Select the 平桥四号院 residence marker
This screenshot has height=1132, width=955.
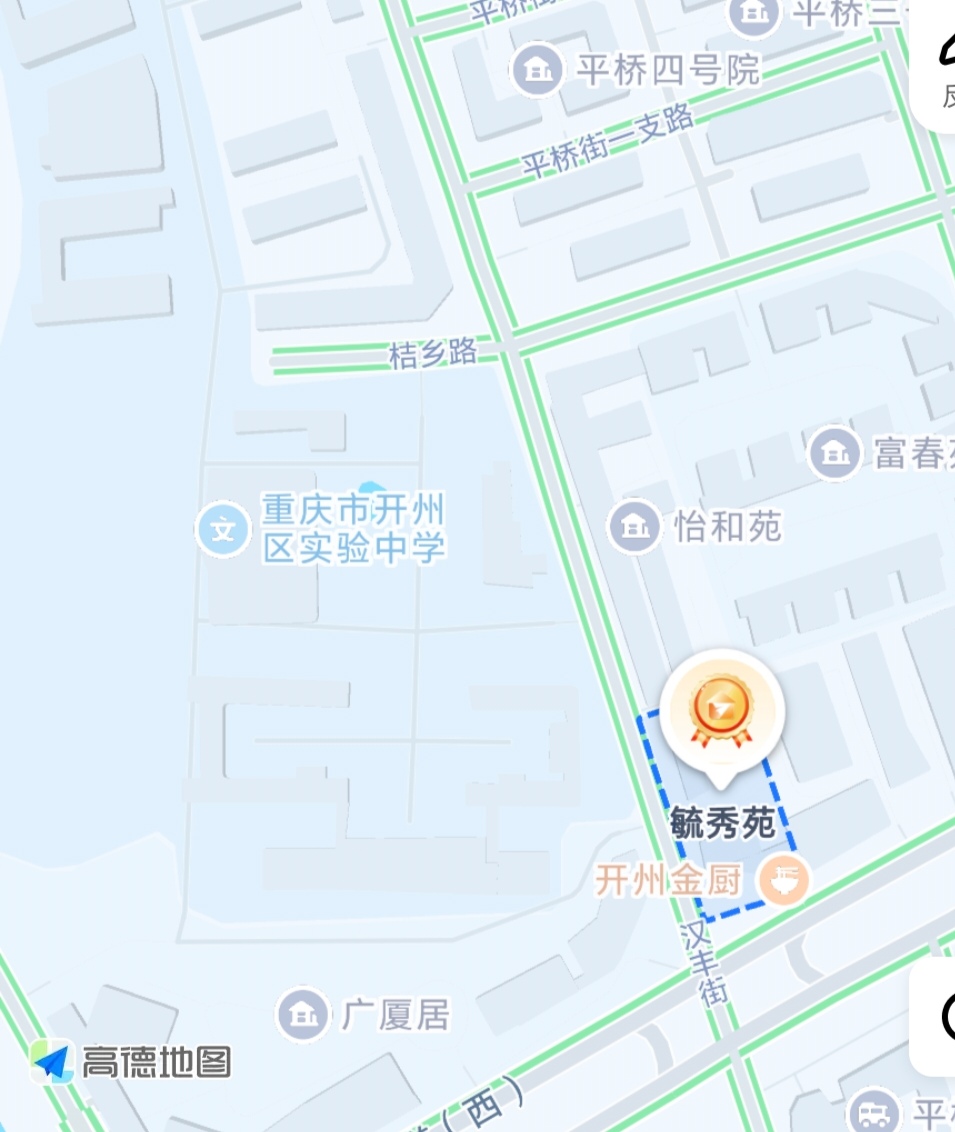point(537,69)
